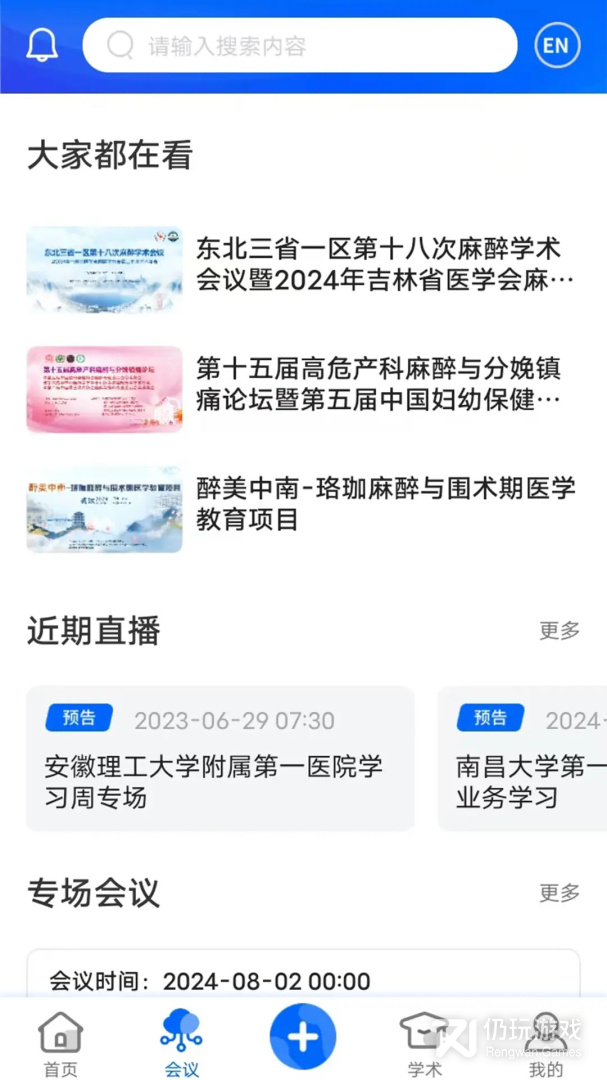The height and width of the screenshot is (1080, 607).
Task: View more under 专场会议
Action: (560, 893)
